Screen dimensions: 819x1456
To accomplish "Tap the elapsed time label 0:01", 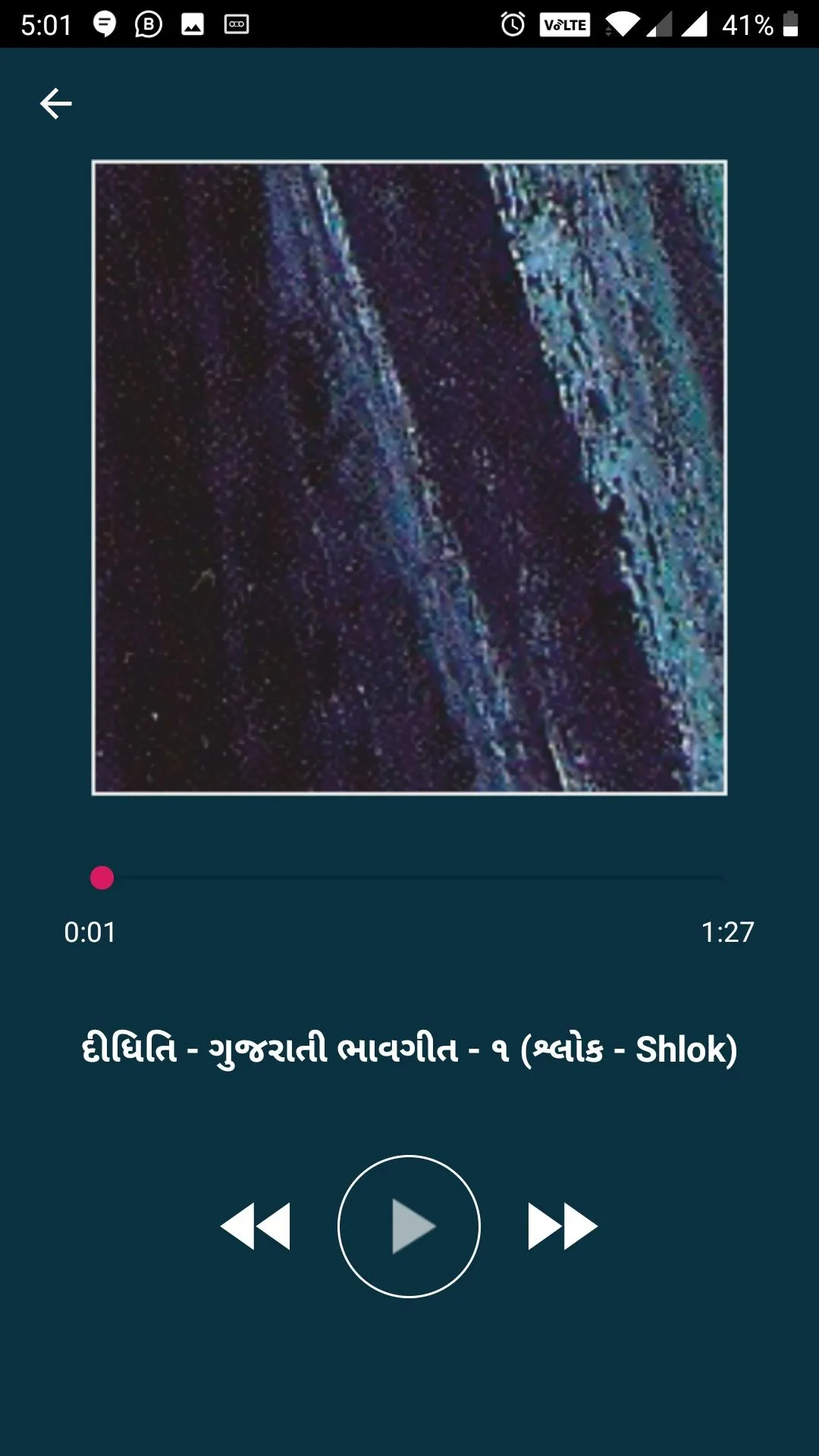I will pos(91,932).
